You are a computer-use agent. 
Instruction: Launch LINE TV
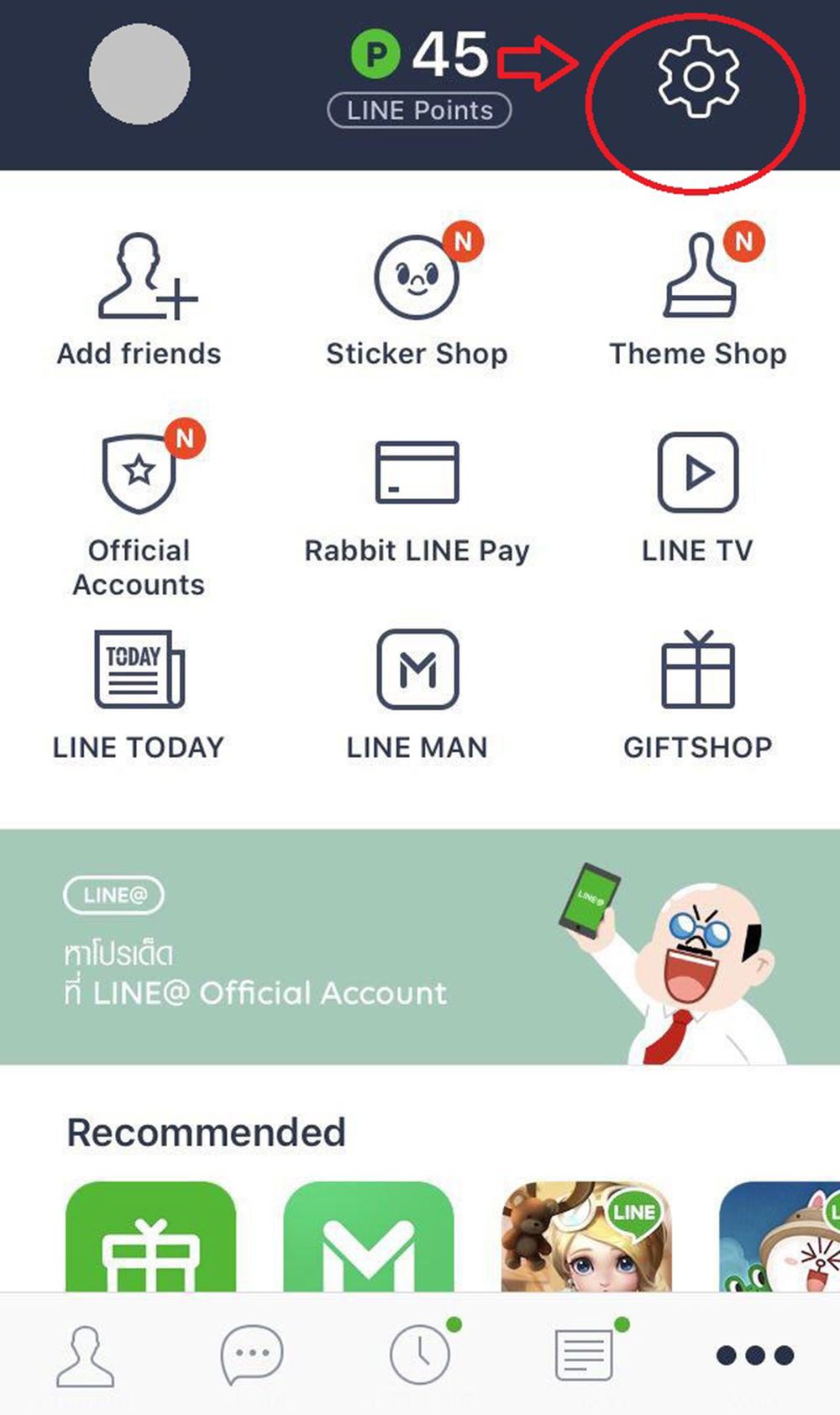(698, 498)
